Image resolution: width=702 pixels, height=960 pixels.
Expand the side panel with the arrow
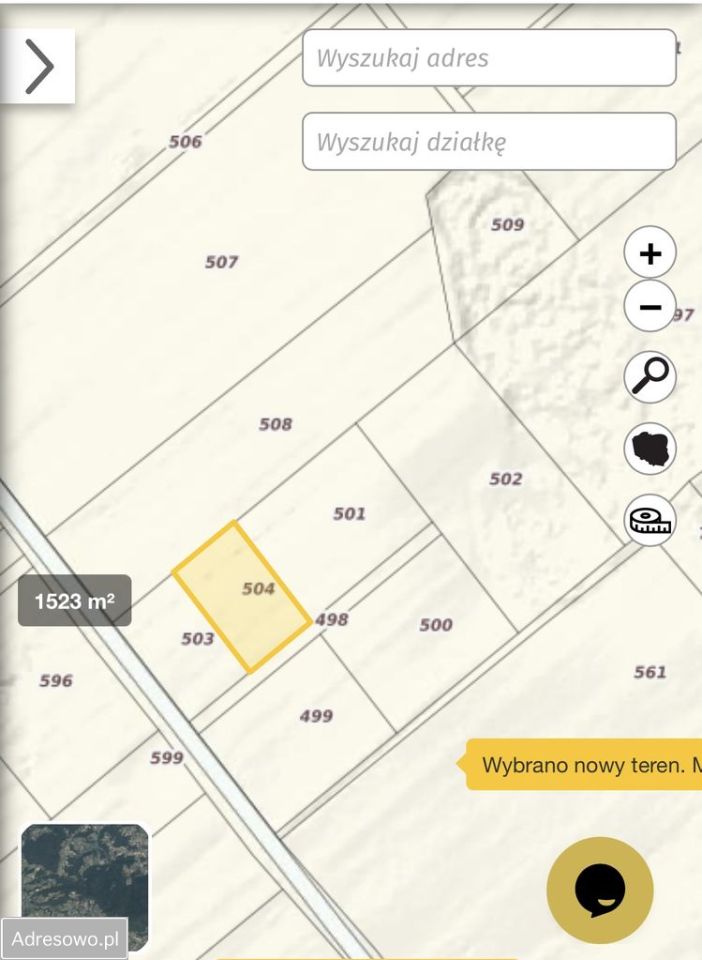pos(38,66)
